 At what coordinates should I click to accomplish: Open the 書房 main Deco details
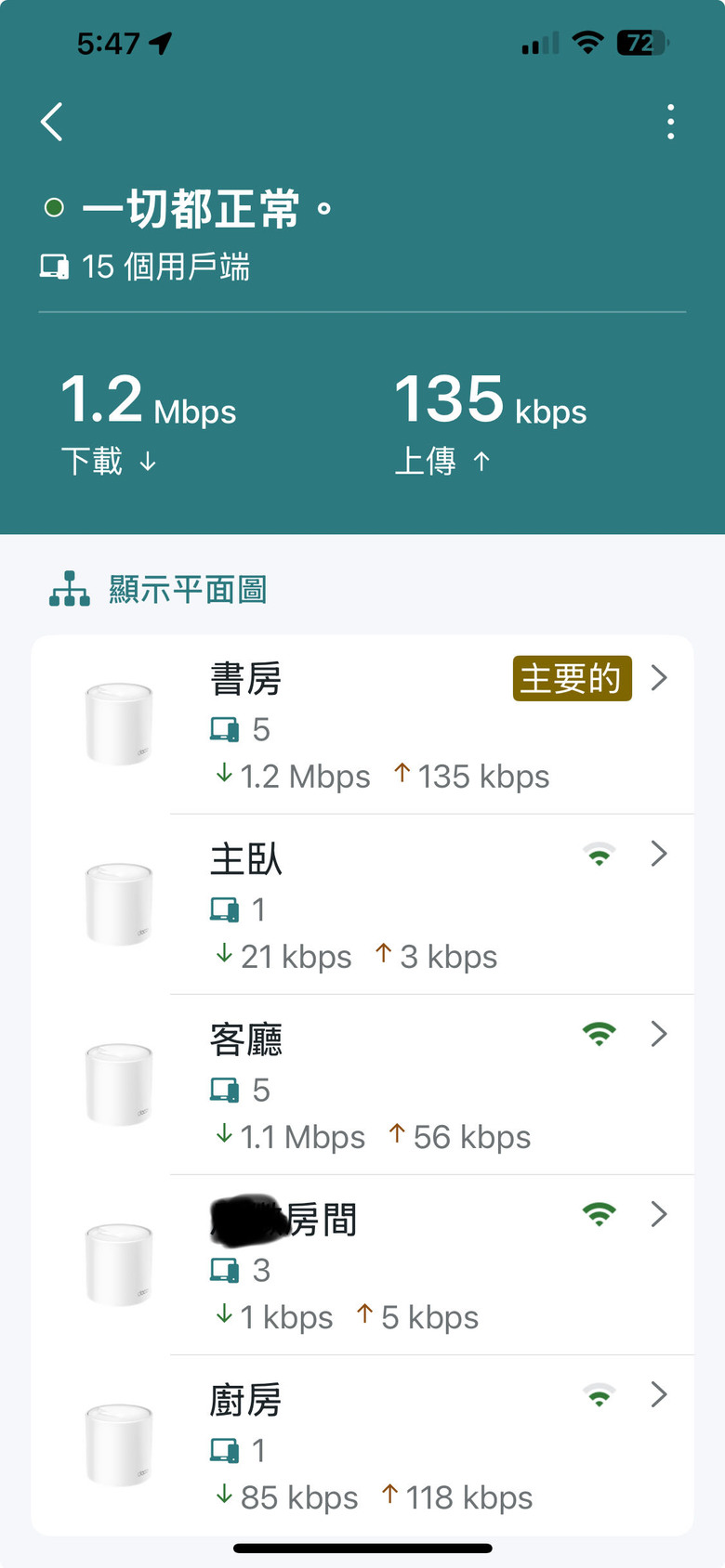point(362,725)
